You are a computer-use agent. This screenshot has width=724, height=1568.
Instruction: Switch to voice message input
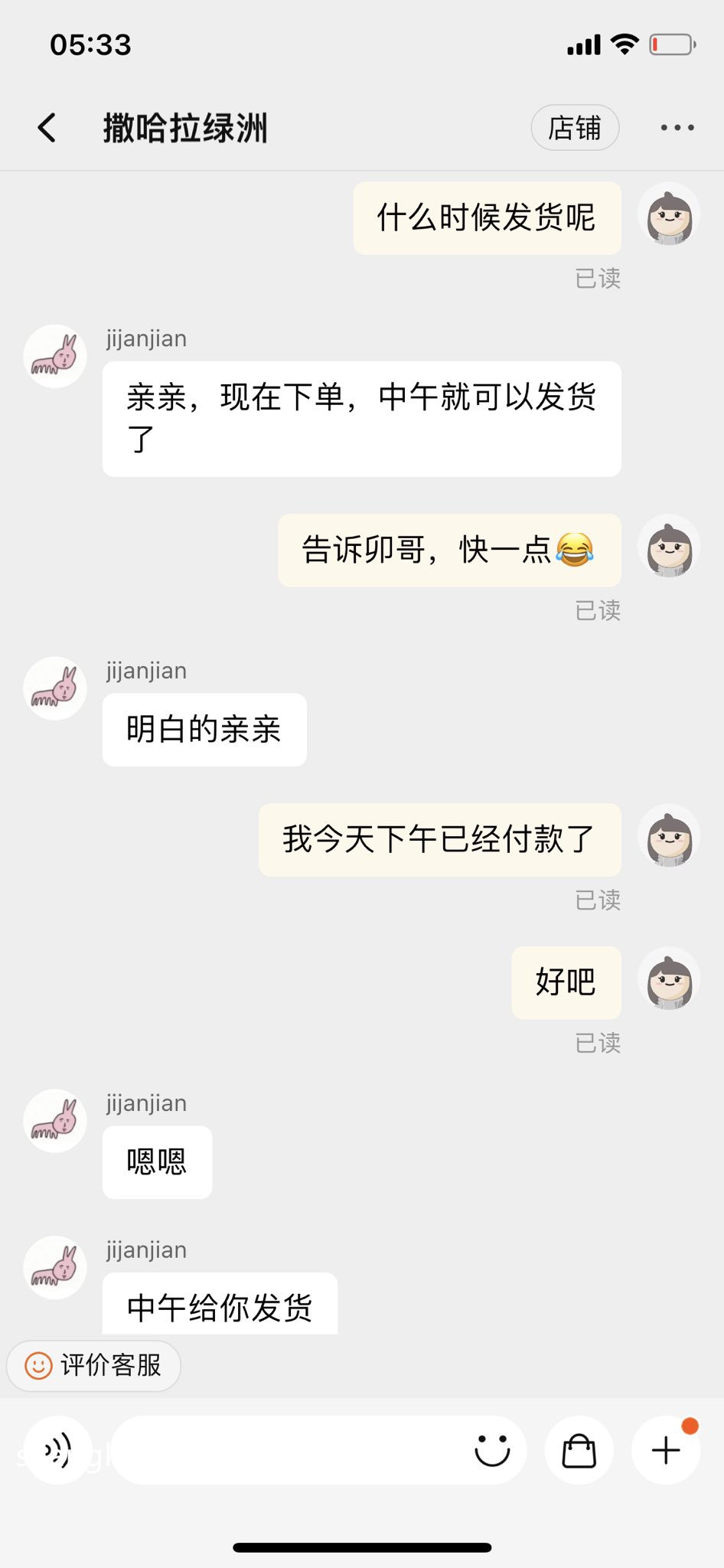tap(57, 1450)
